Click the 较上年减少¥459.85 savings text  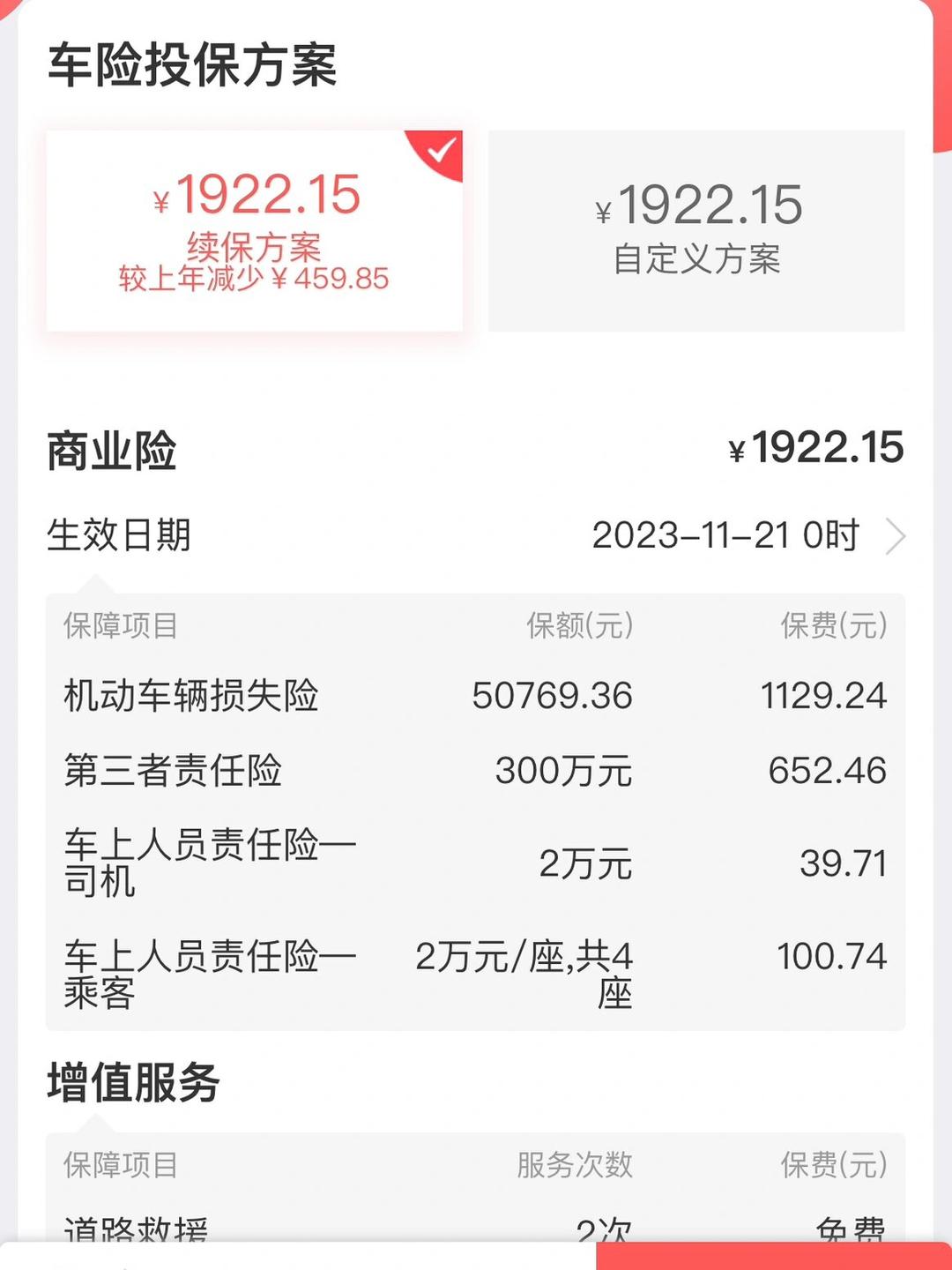tap(255, 280)
